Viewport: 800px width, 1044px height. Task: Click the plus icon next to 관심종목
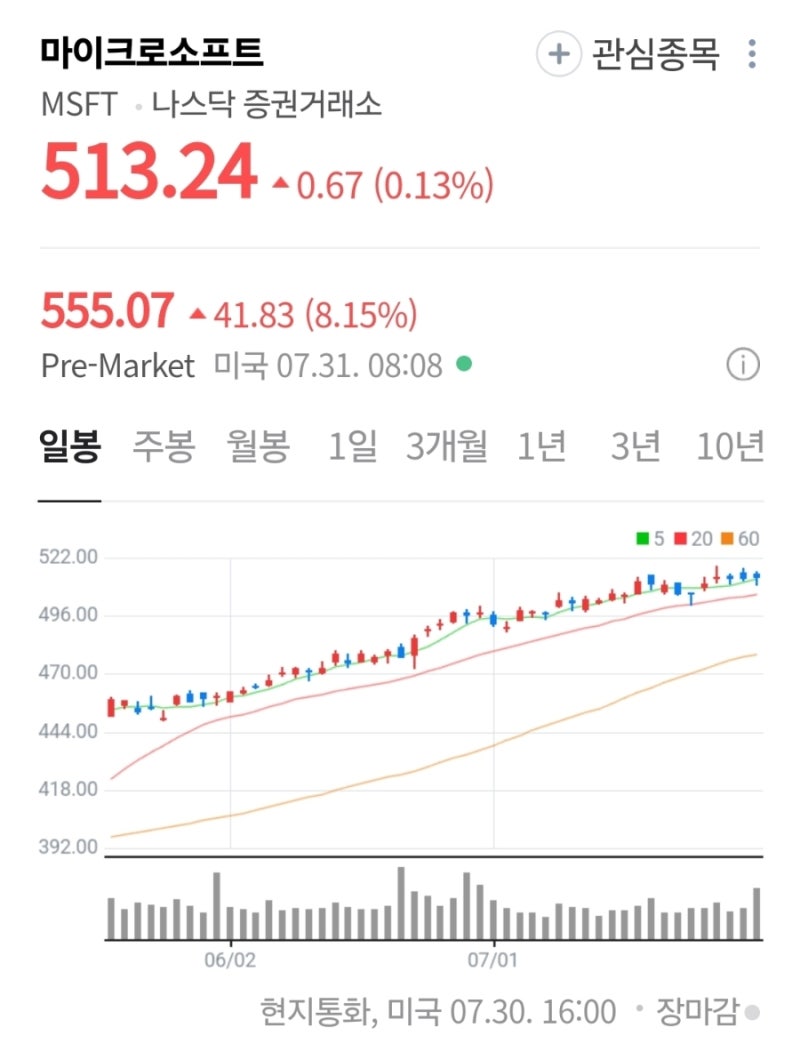[557, 52]
